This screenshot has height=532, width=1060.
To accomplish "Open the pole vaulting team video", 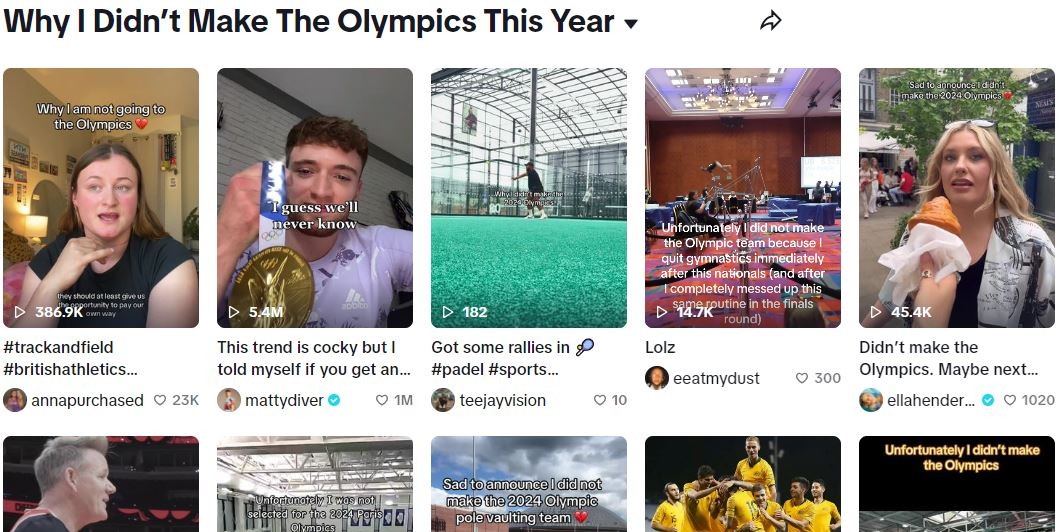I will 529,484.
